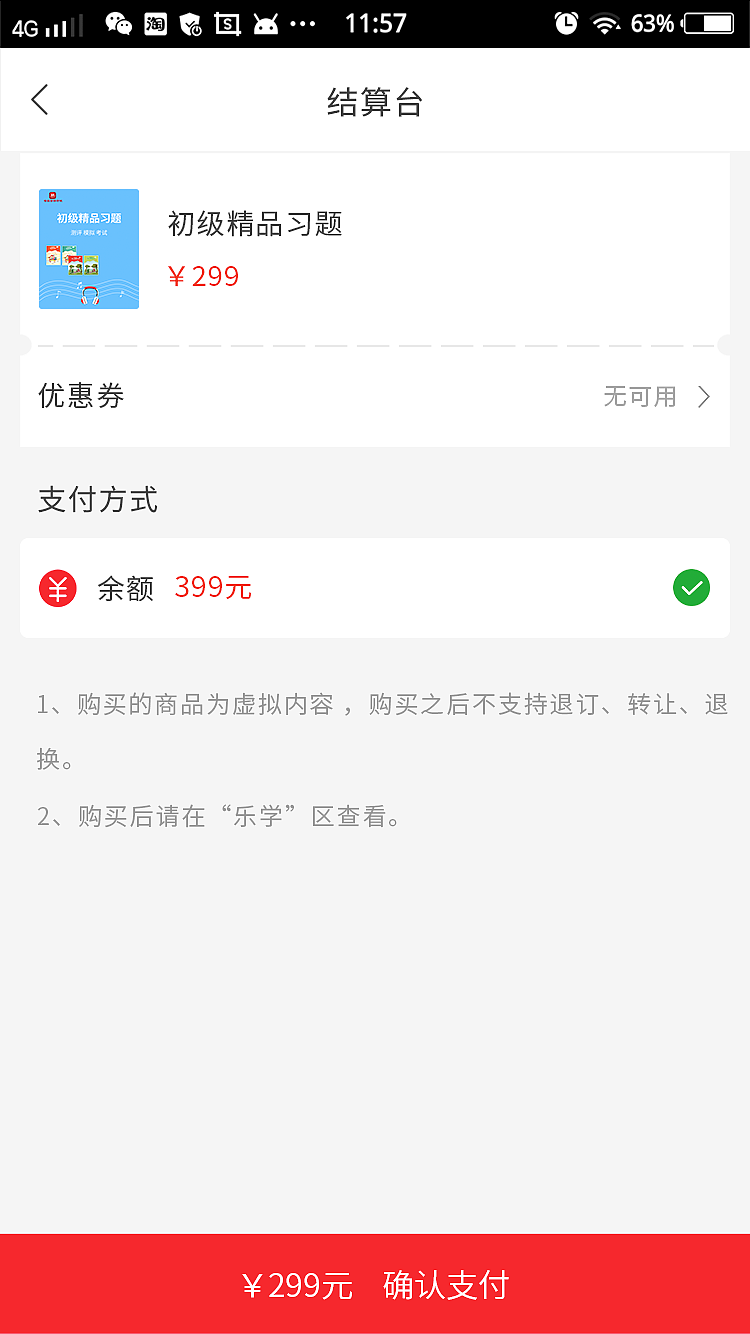
Task: Expand the 优惠券 coupon row chevron
Action: pos(704,397)
